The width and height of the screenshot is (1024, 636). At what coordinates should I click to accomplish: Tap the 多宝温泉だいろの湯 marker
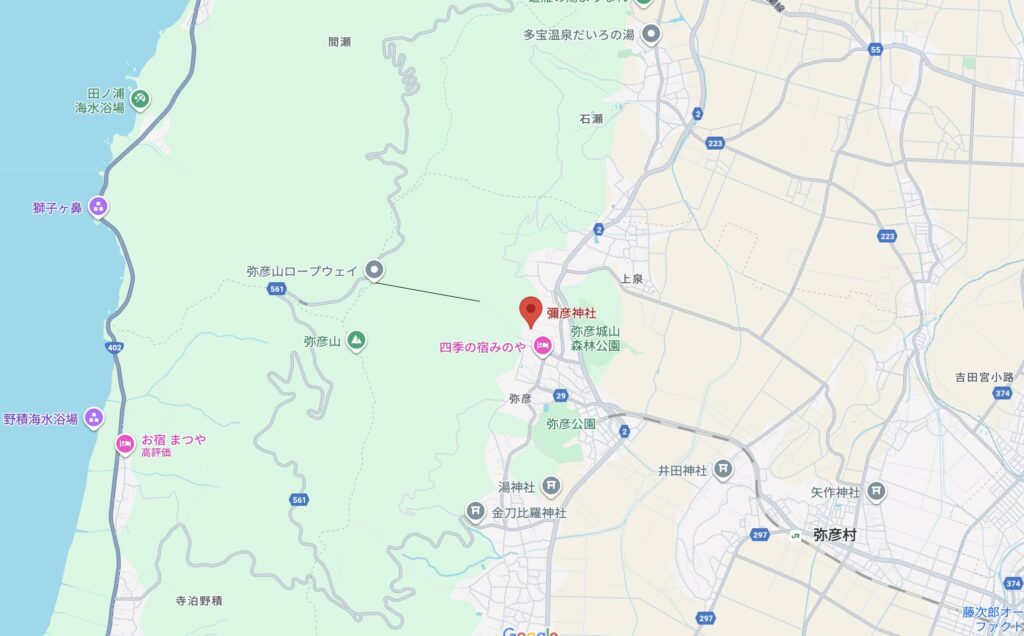(x=651, y=35)
